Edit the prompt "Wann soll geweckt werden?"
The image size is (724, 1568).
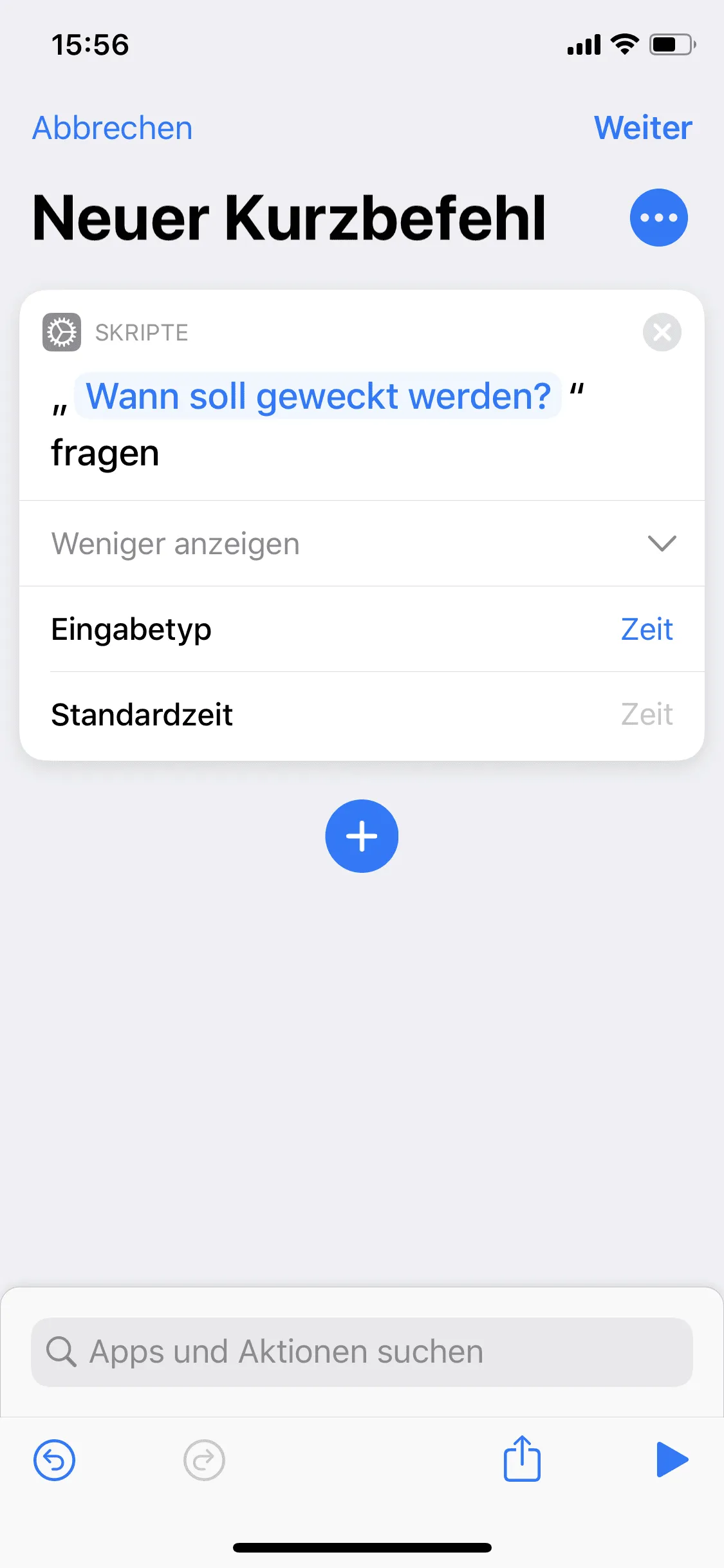tap(318, 396)
